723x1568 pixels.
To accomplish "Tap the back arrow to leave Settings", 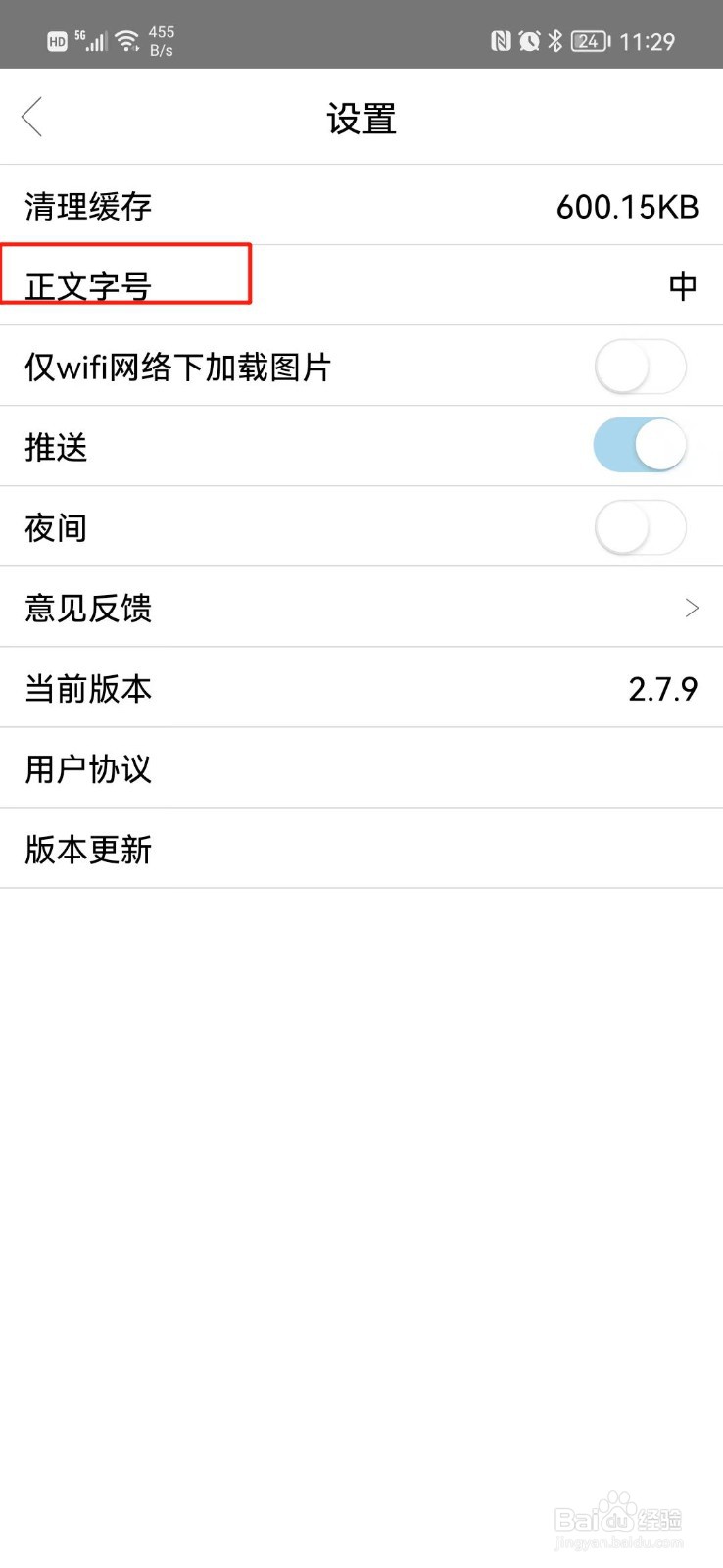I will pos(31,117).
